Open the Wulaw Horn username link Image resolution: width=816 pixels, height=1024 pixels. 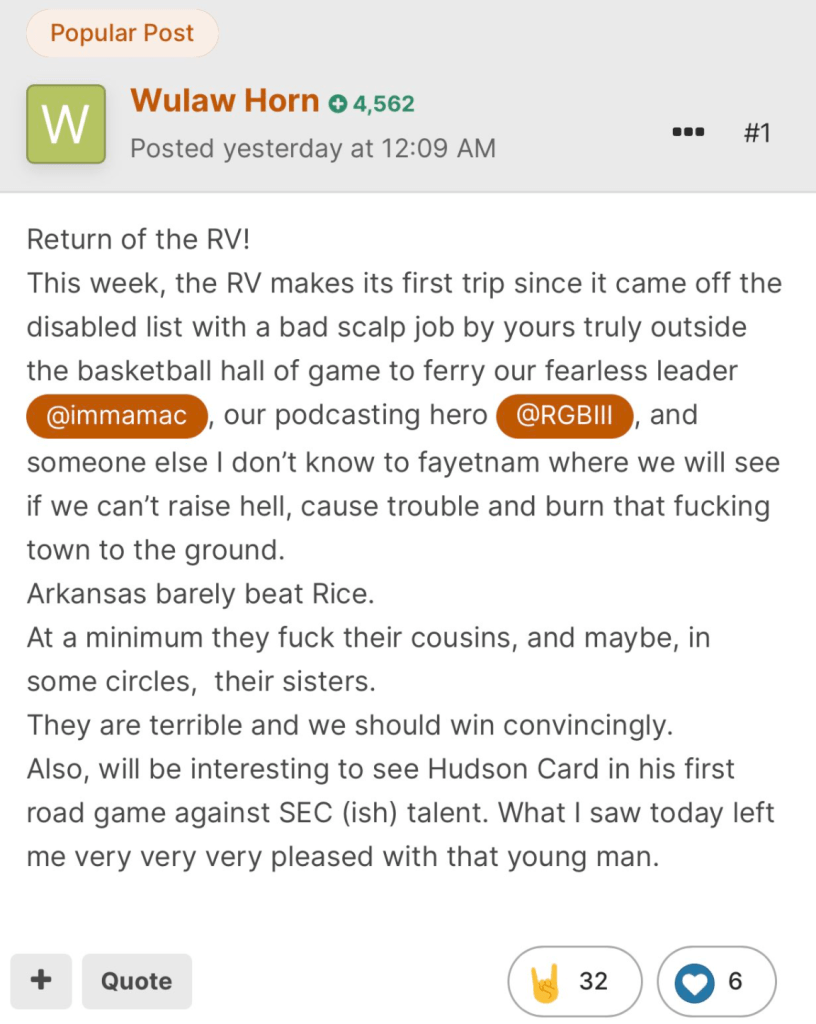point(225,101)
